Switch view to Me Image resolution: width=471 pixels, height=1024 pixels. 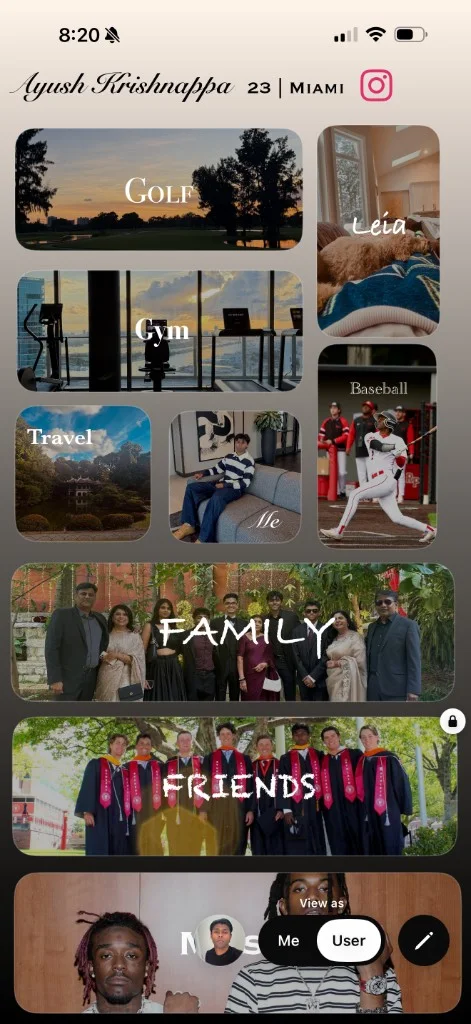click(288, 940)
